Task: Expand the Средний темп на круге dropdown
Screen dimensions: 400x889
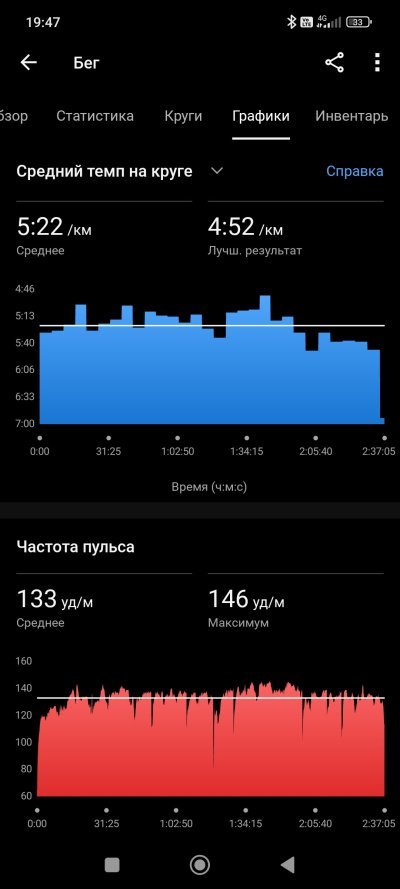Action: tap(216, 171)
